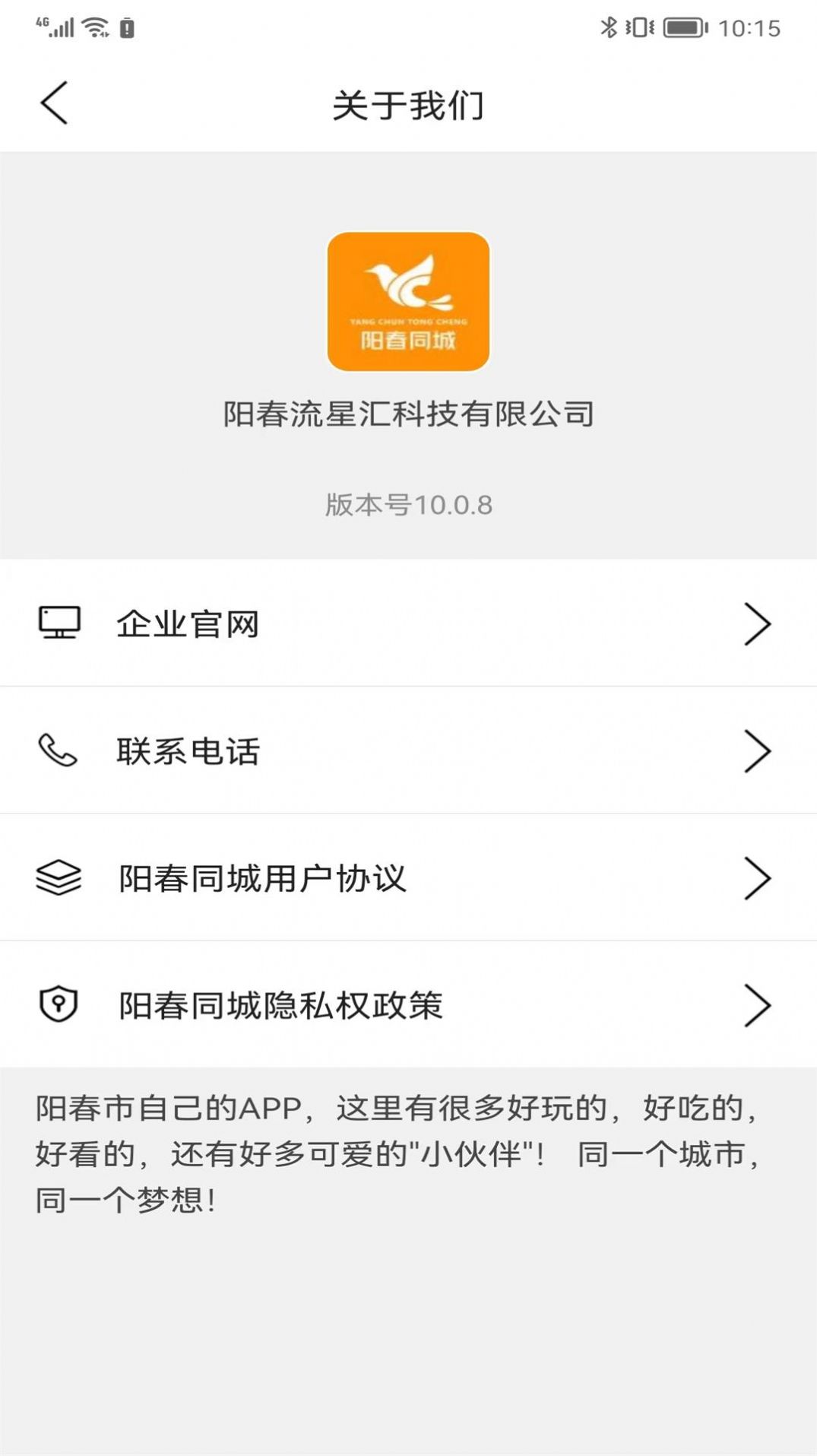Click the layers icon beside 阳春同城用户协议

click(x=59, y=877)
